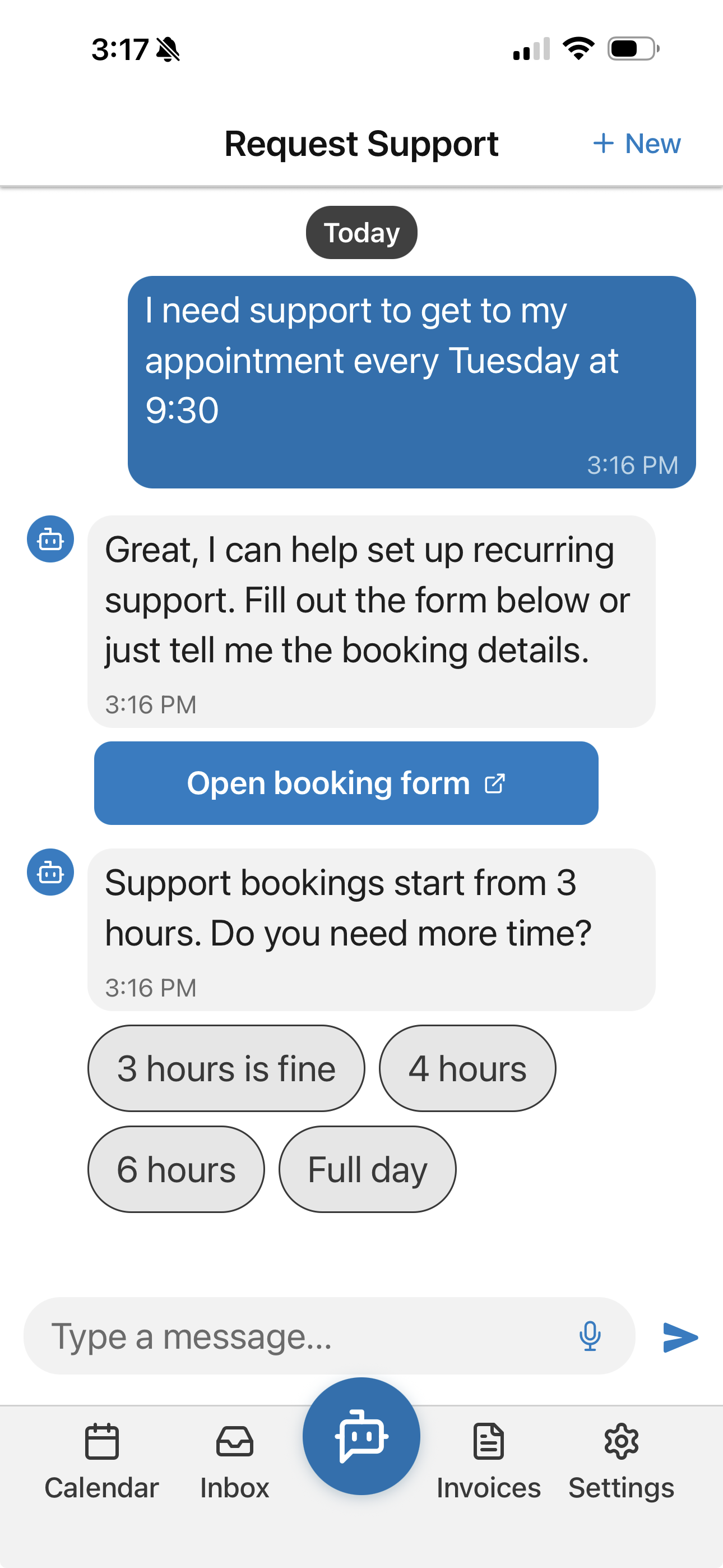The width and height of the screenshot is (723, 1568).
Task: Tap the 'Today' date divider pill
Action: [361, 232]
